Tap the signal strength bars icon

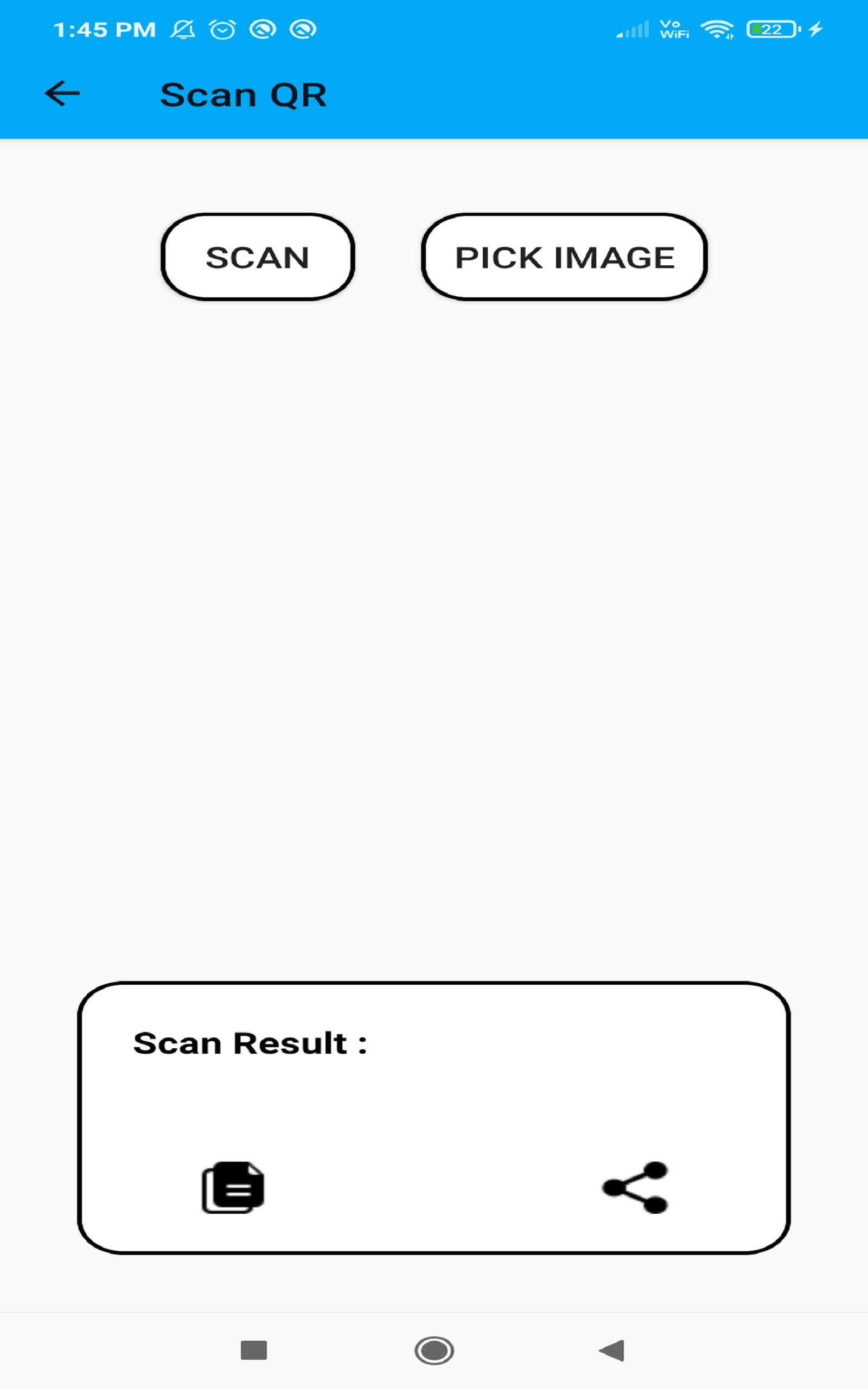631,29
